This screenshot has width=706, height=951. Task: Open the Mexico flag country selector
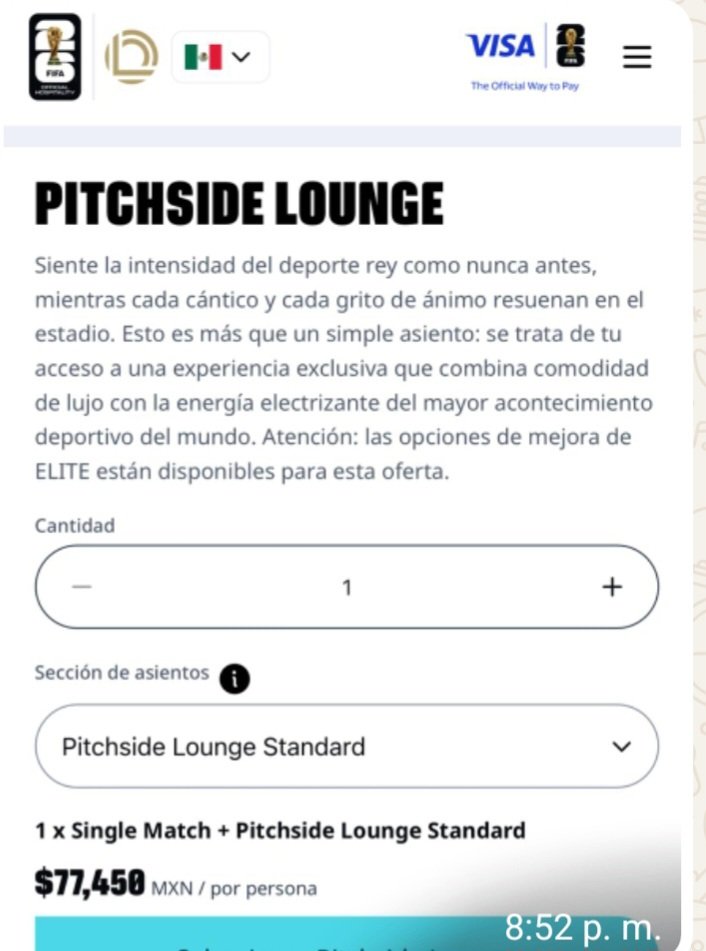click(219, 58)
